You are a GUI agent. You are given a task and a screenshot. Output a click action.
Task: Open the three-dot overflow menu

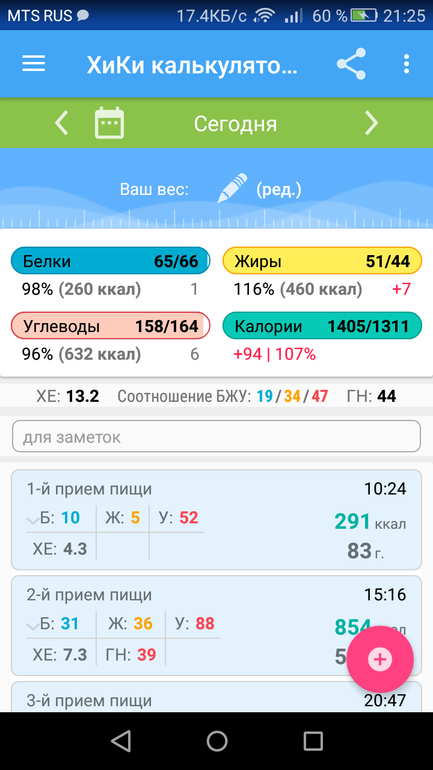pos(406,64)
